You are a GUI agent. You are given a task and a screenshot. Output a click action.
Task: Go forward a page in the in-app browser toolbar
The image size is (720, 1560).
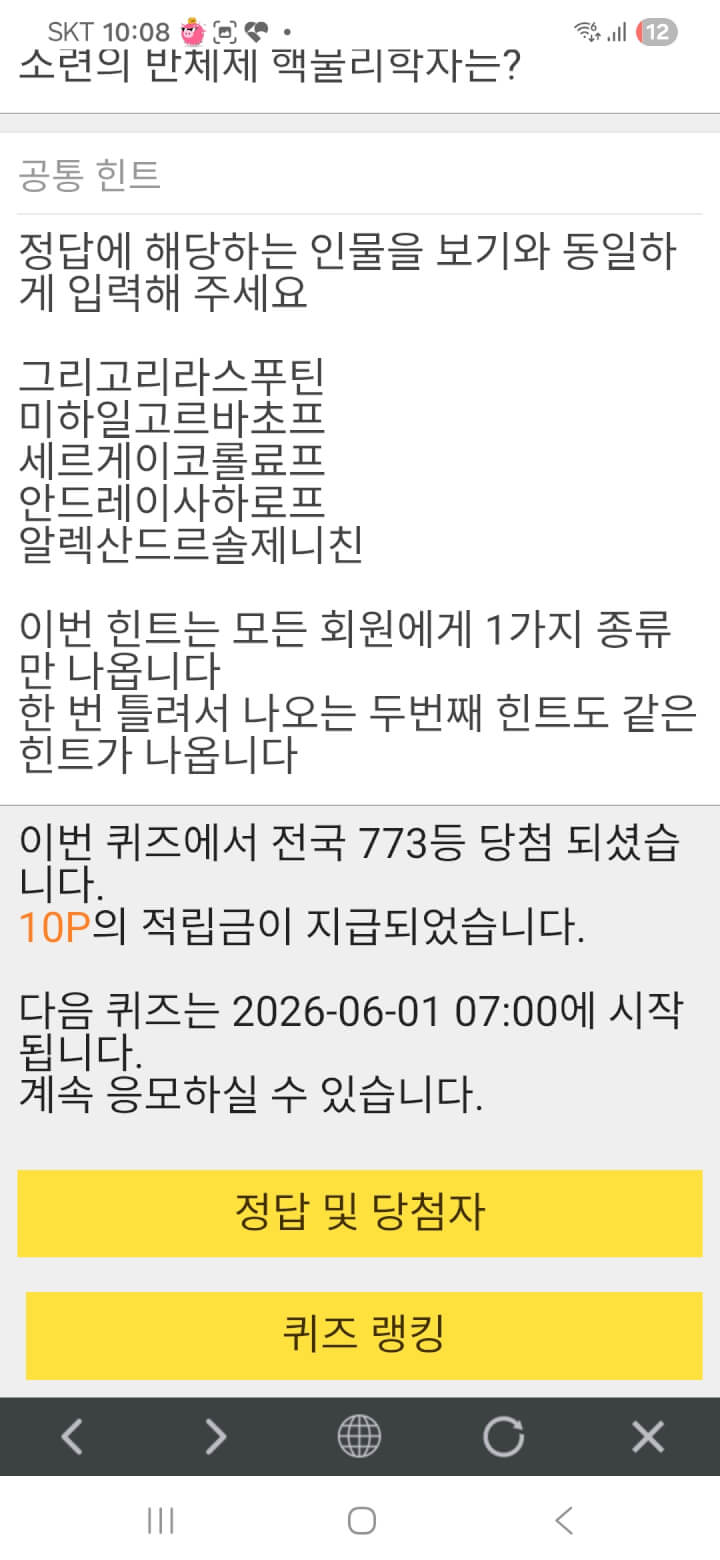[x=216, y=1437]
